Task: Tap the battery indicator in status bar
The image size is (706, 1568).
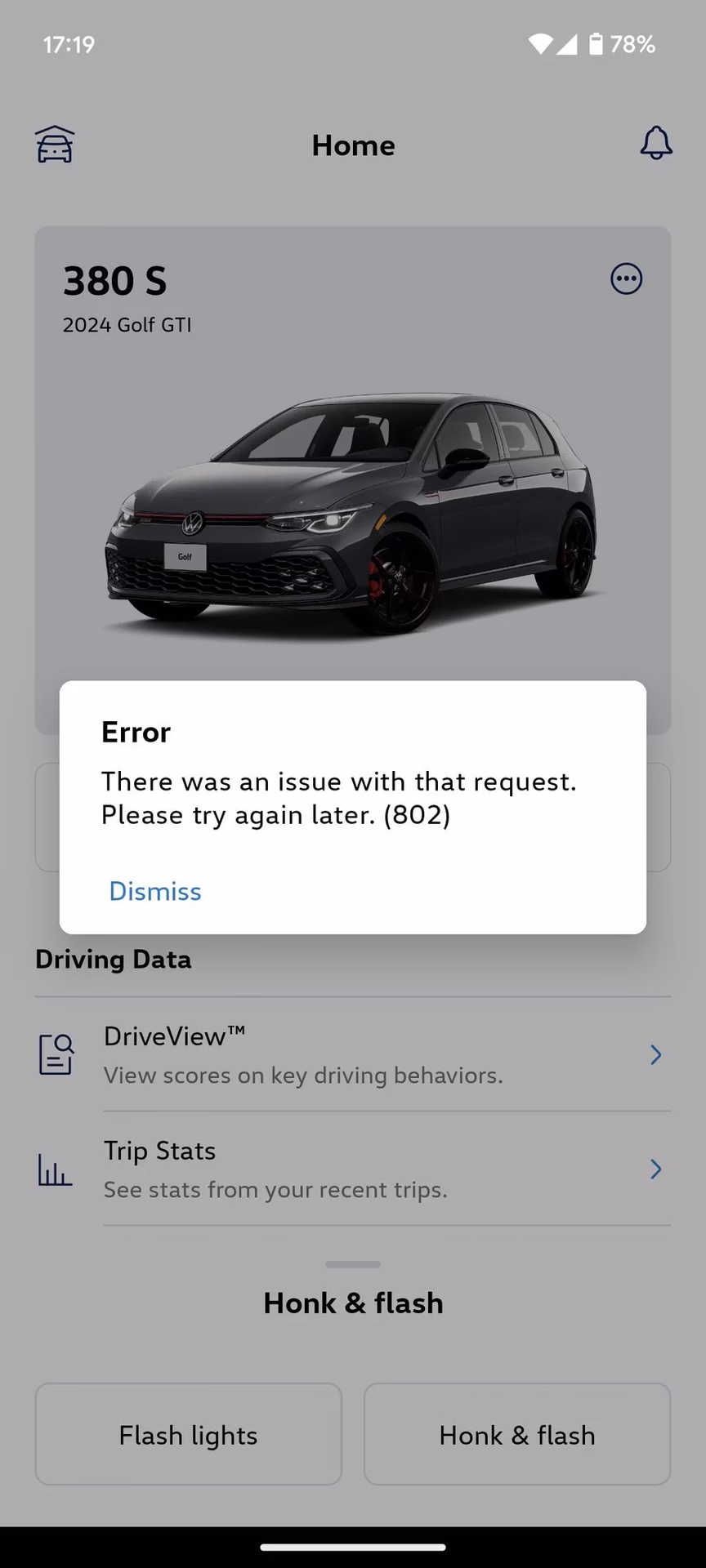Action: [596, 44]
